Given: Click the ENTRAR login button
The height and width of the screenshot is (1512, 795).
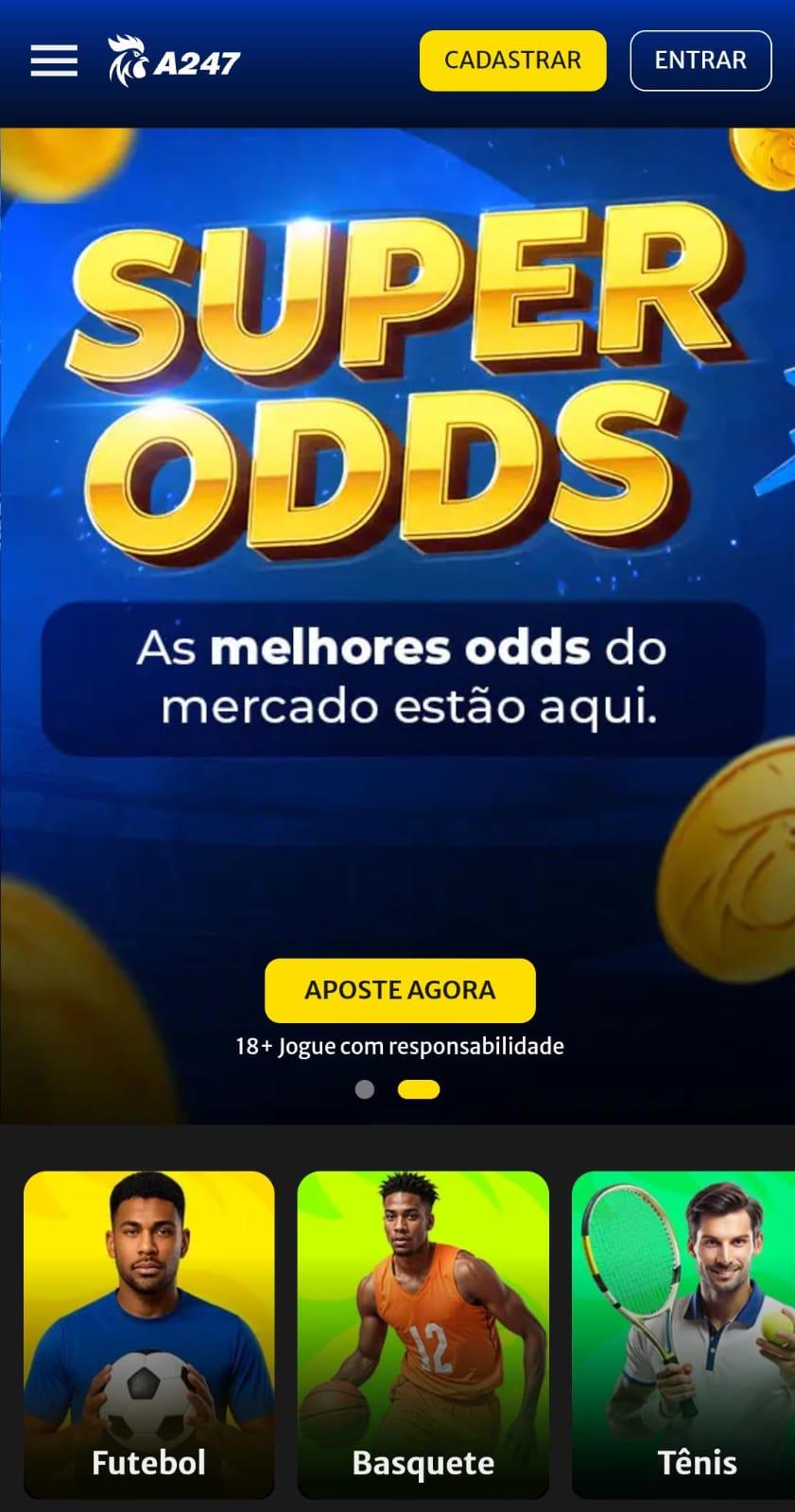Looking at the screenshot, I should (x=700, y=60).
